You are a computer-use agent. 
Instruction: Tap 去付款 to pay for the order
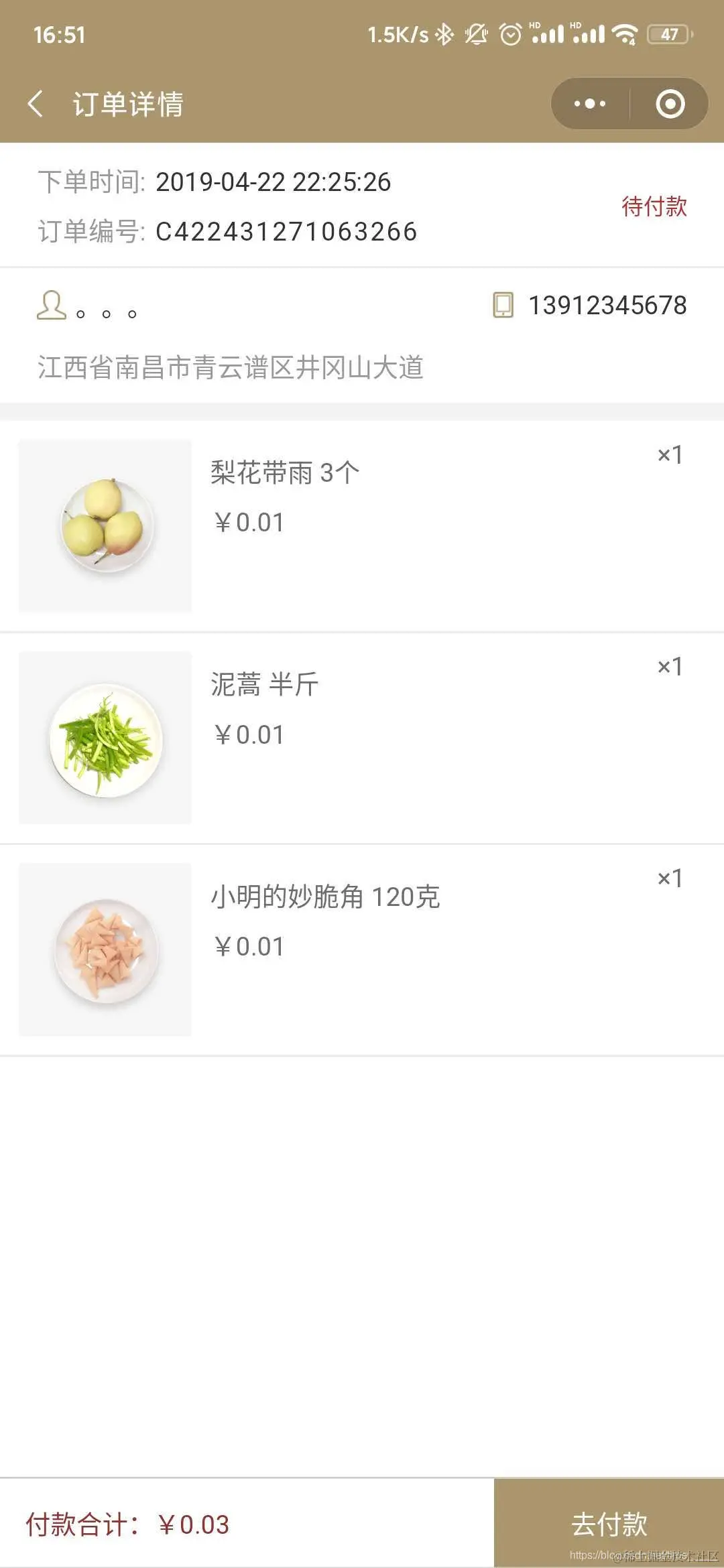pos(609,1524)
